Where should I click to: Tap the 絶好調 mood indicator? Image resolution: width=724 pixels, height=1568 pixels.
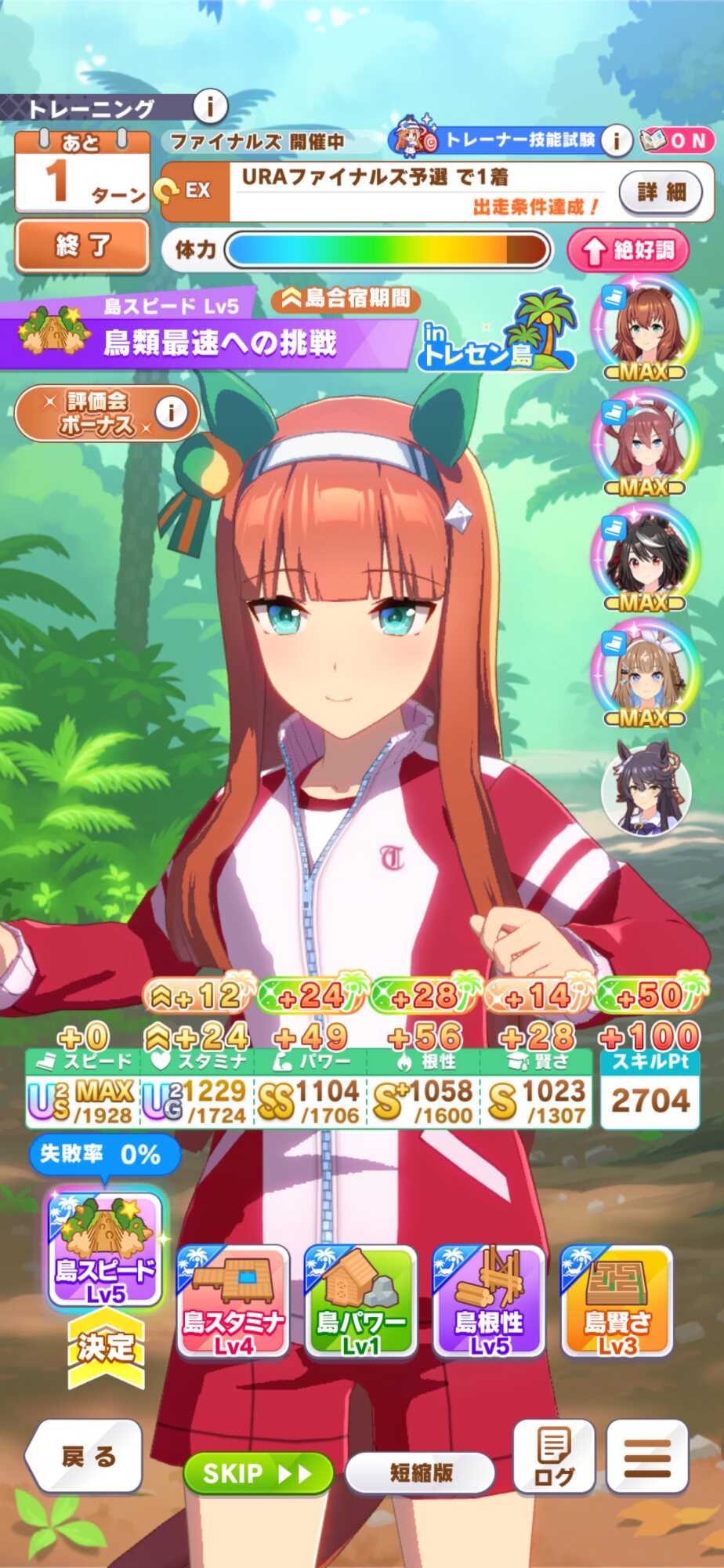point(628,251)
